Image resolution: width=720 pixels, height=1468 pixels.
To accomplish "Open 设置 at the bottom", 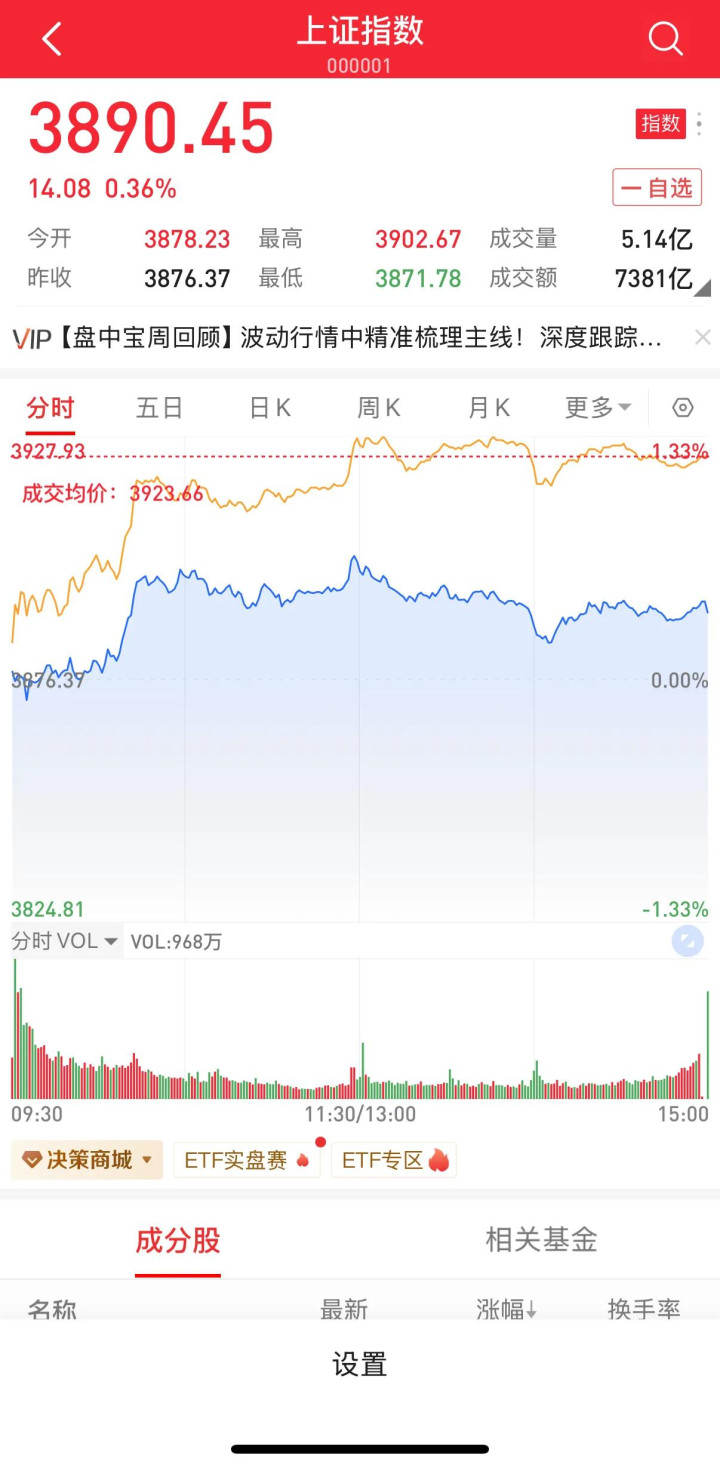I will [360, 1364].
